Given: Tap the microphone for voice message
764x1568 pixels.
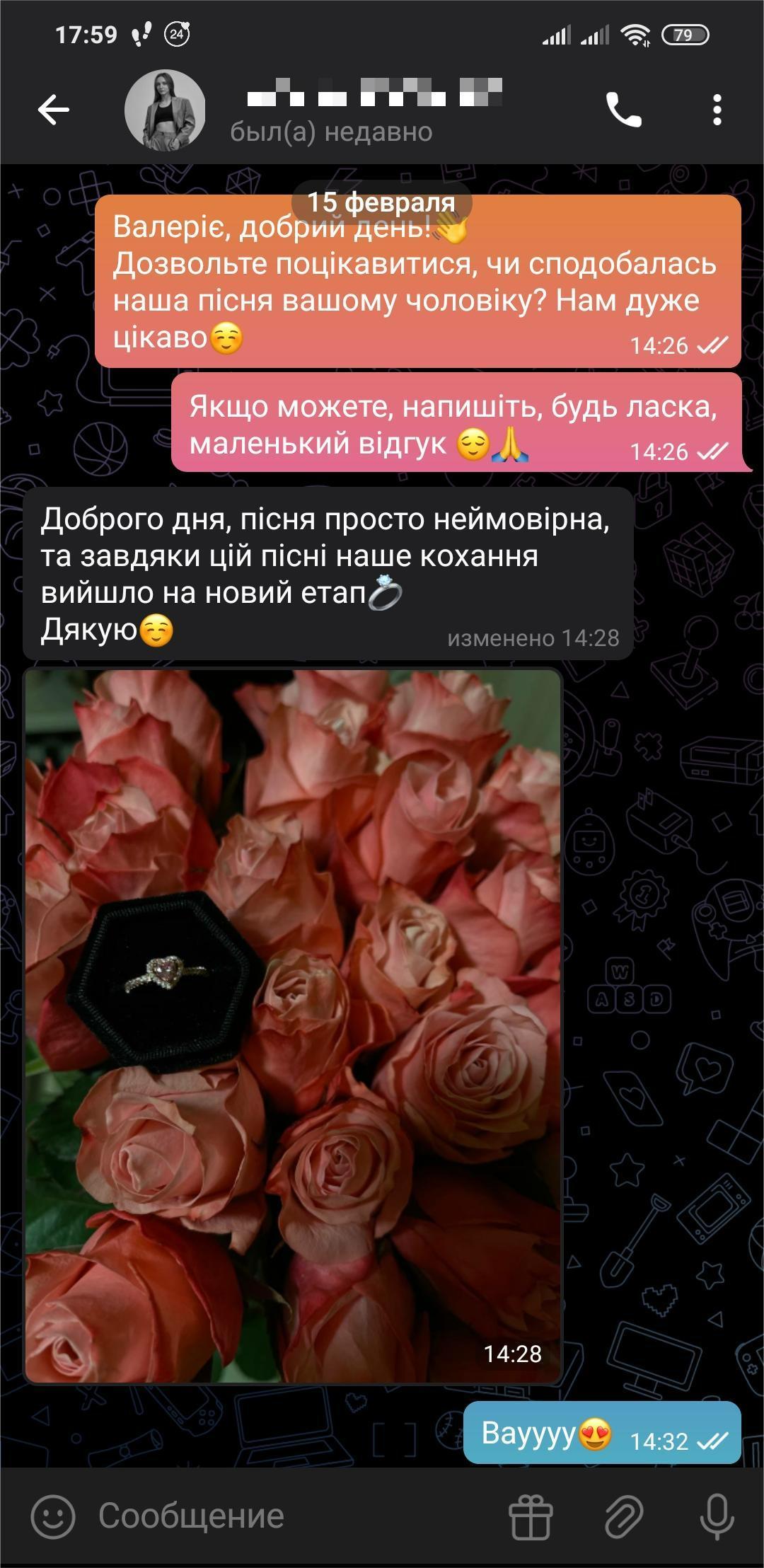Looking at the screenshot, I should 716,1517.
